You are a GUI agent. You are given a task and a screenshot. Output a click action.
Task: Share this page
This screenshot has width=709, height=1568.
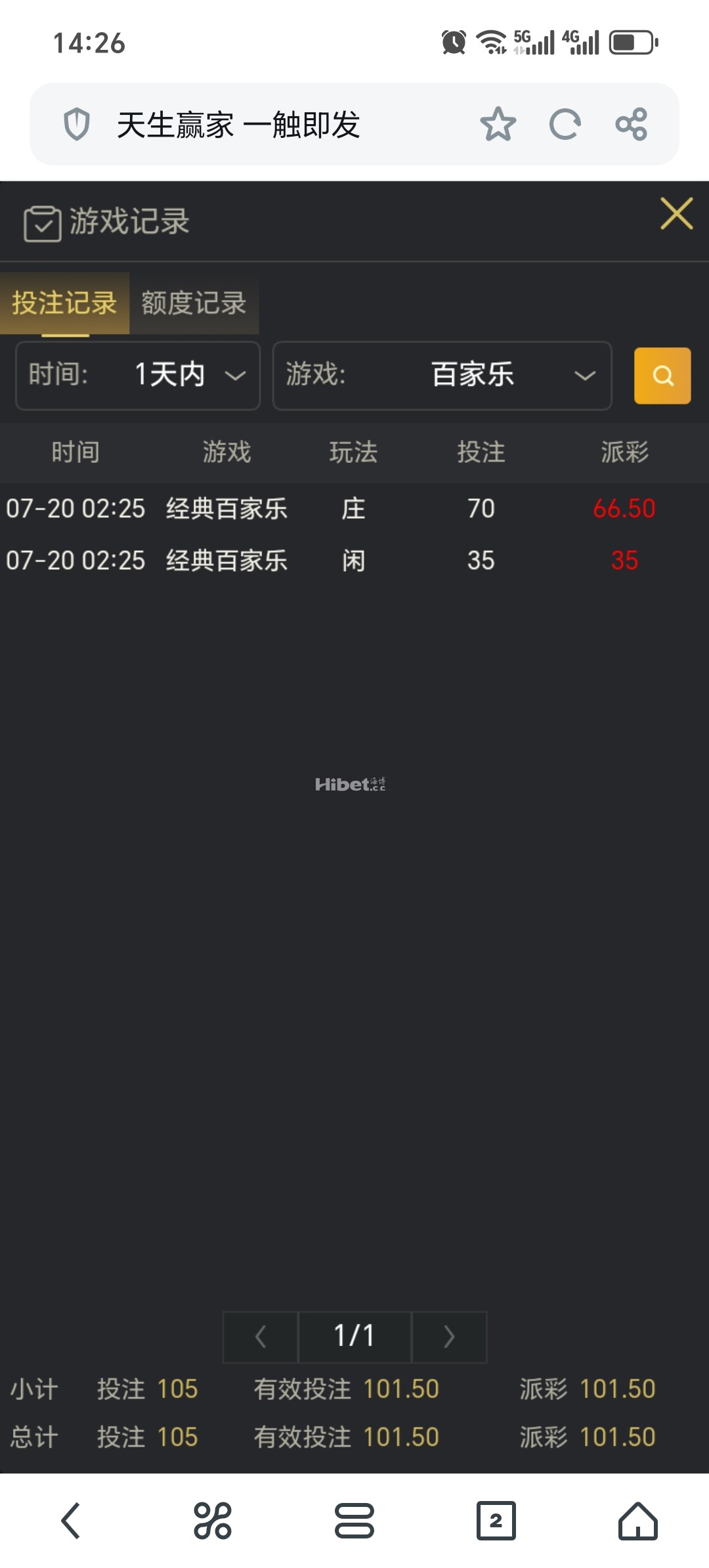632,124
